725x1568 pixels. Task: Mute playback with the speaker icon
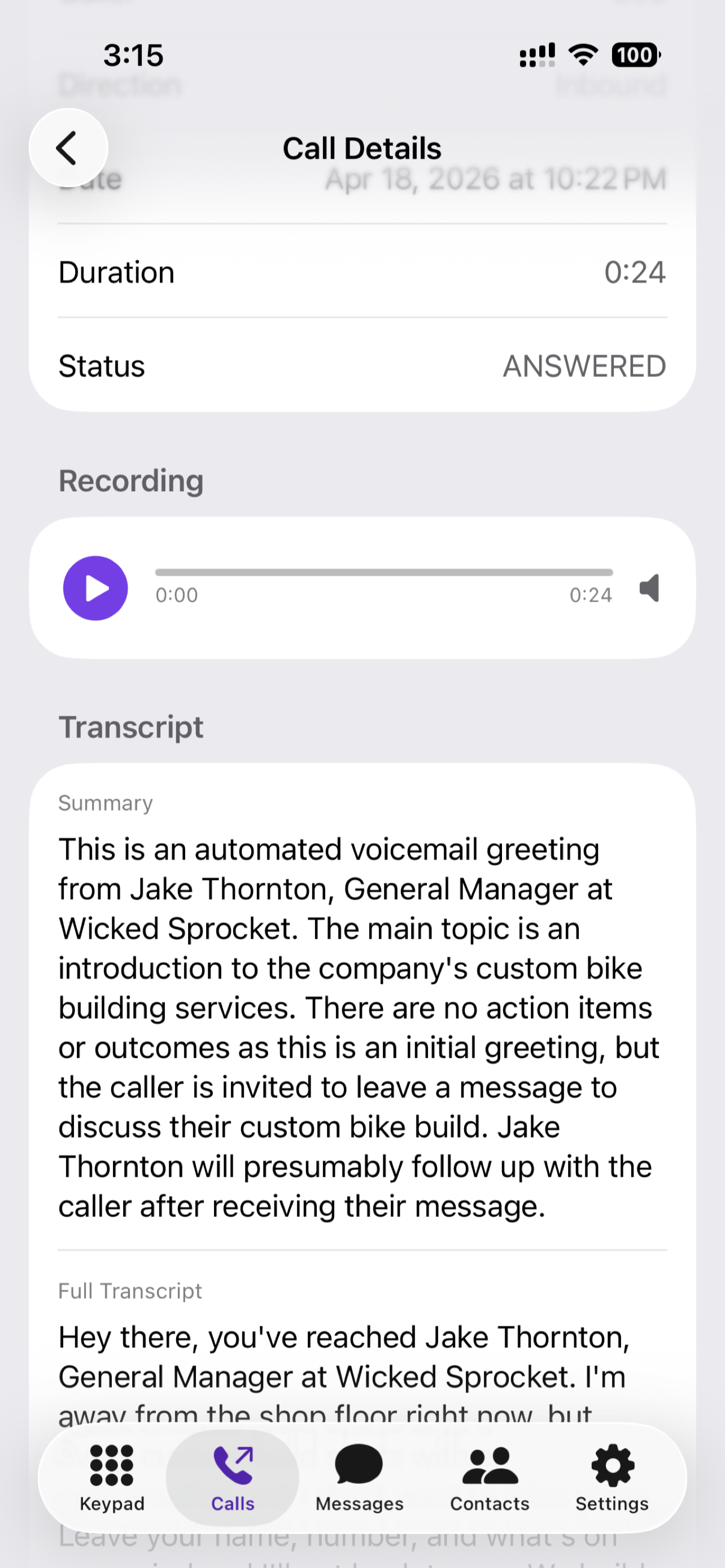point(649,588)
